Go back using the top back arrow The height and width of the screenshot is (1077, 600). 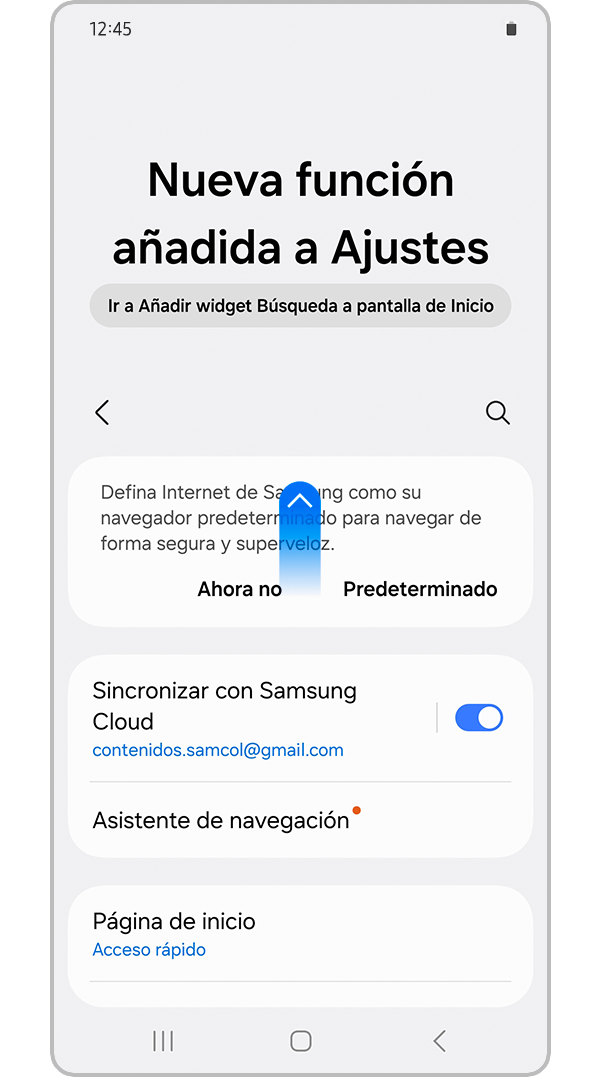[x=102, y=413]
